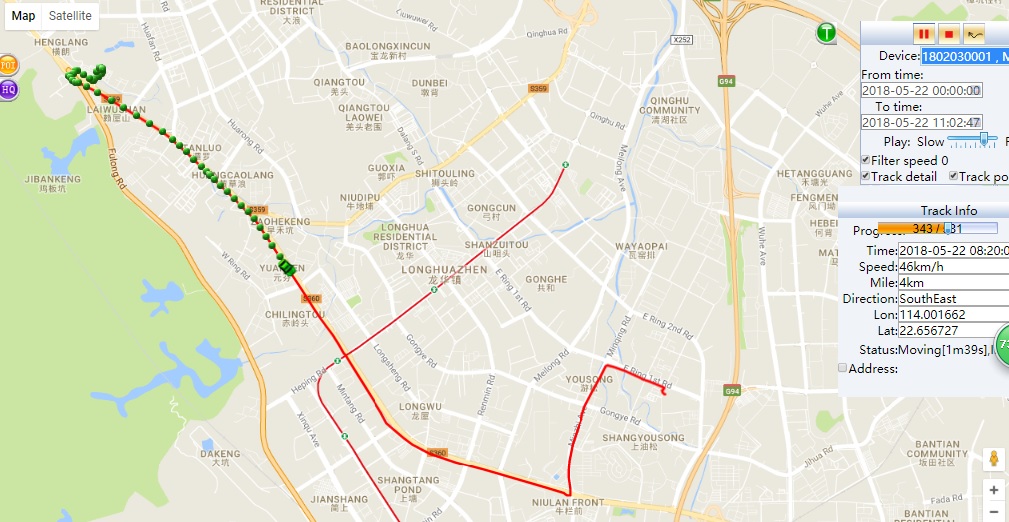Tap the purple HQ round button

(8, 90)
